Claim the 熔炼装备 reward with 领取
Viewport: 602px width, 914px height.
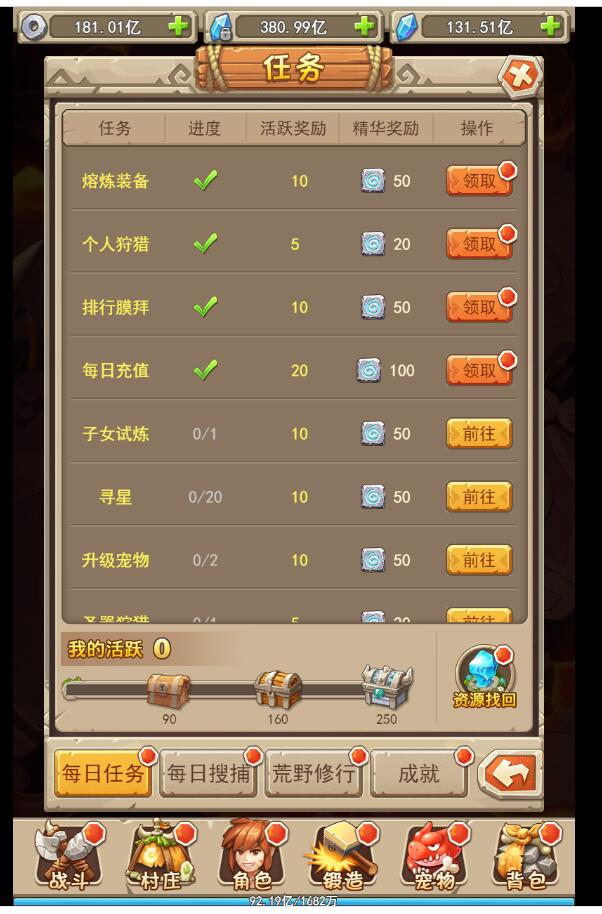click(479, 181)
